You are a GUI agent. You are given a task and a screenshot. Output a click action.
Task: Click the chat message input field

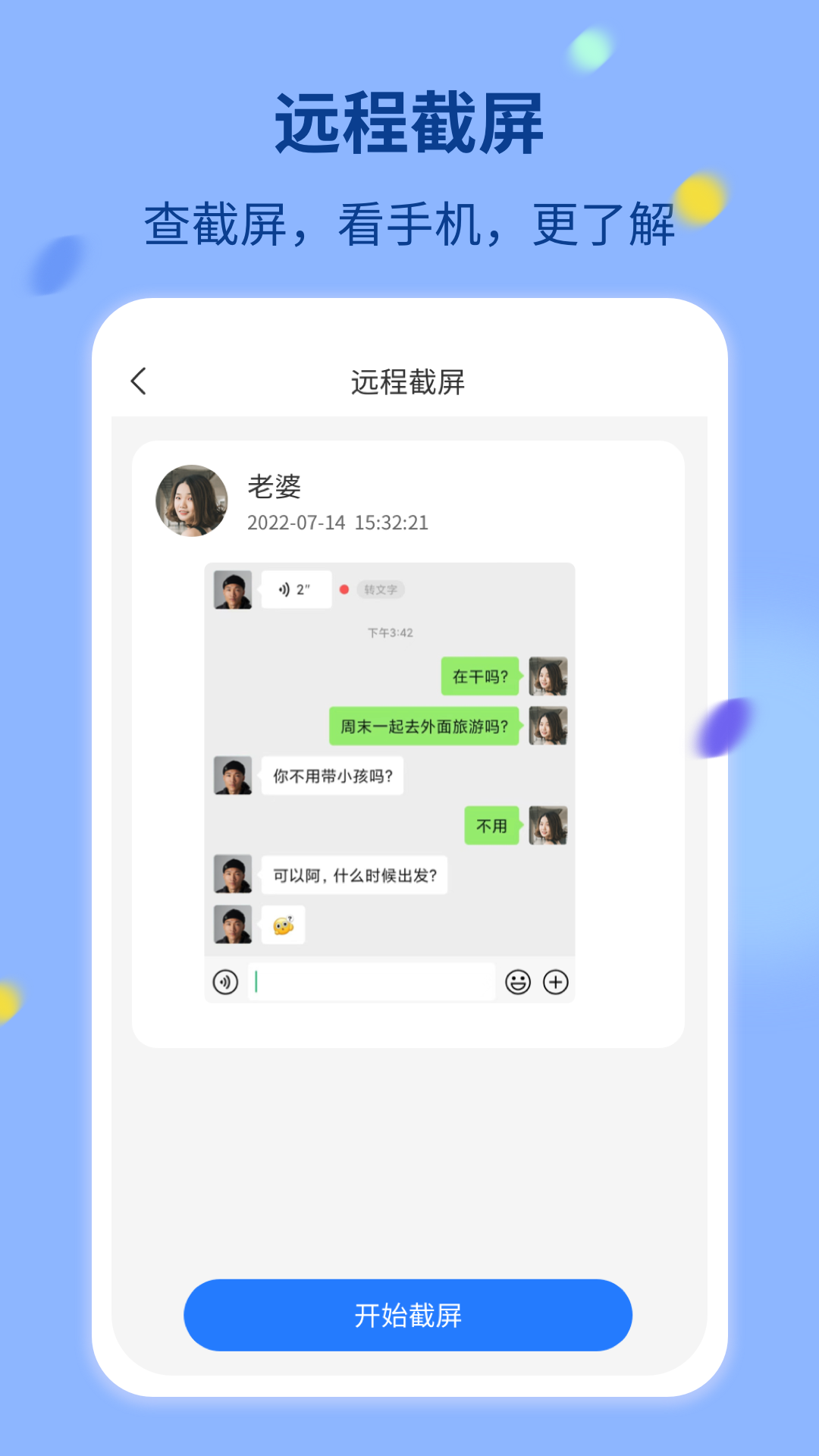372,980
